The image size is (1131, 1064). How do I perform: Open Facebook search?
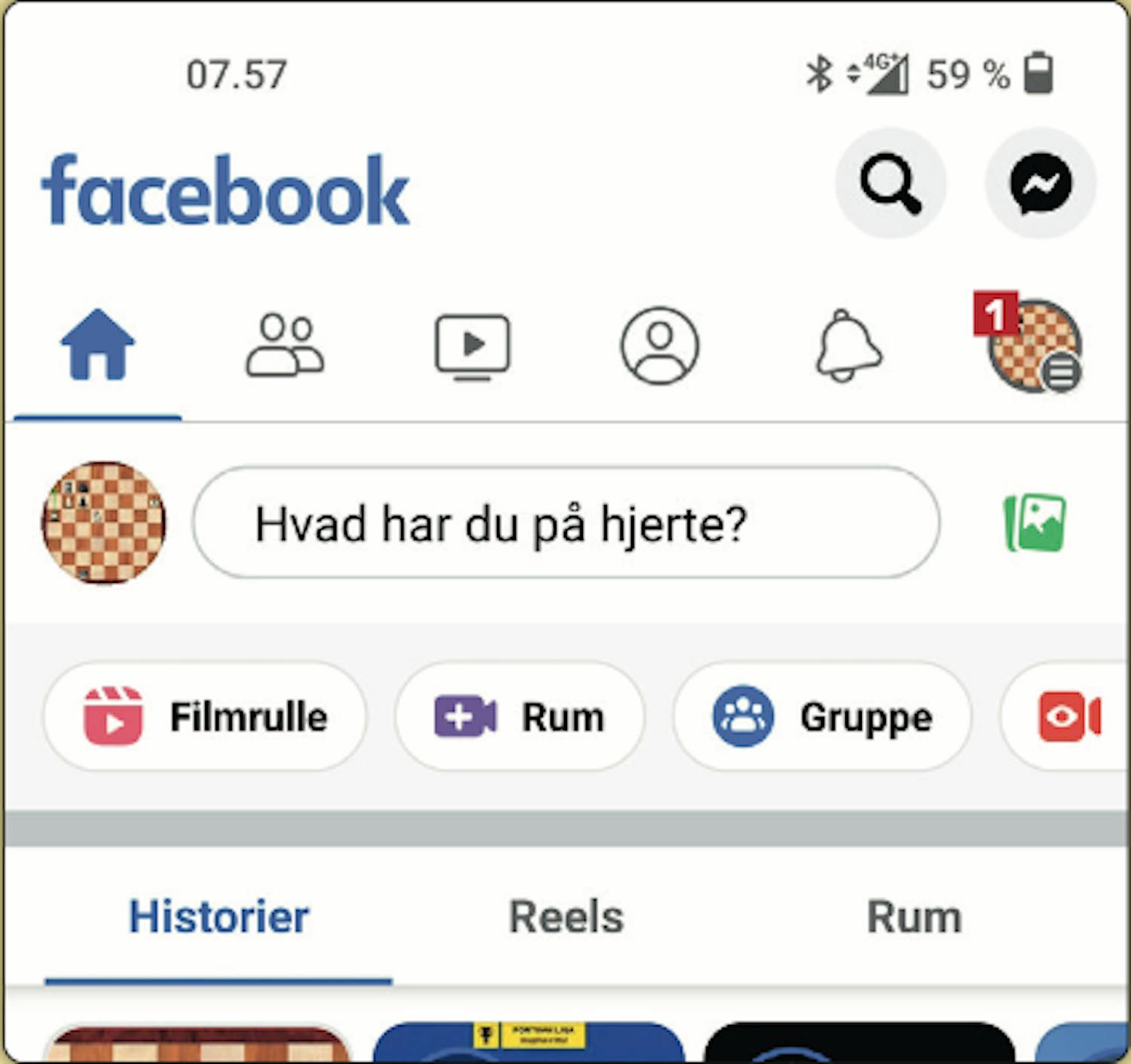890,183
